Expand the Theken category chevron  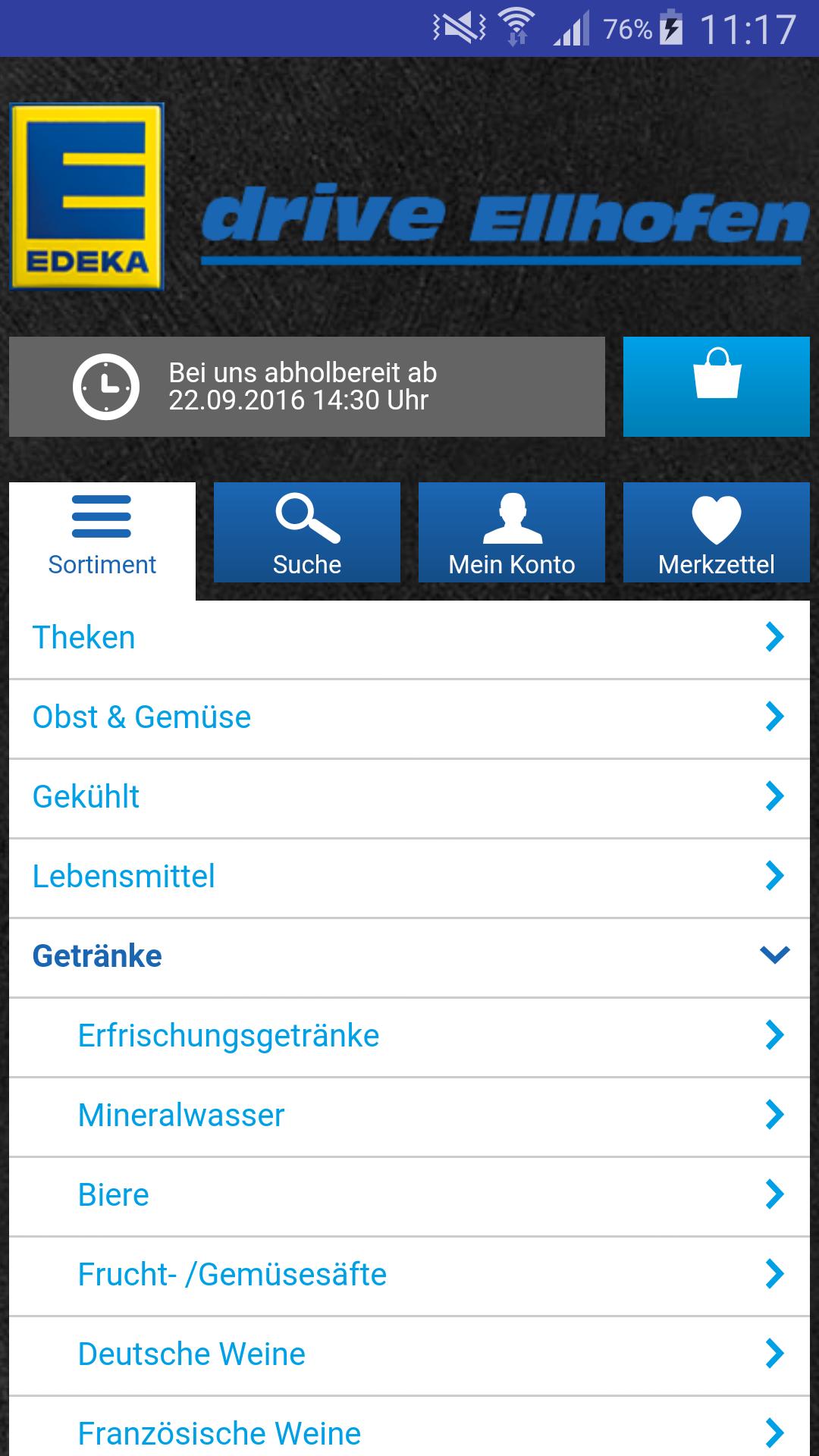774,638
